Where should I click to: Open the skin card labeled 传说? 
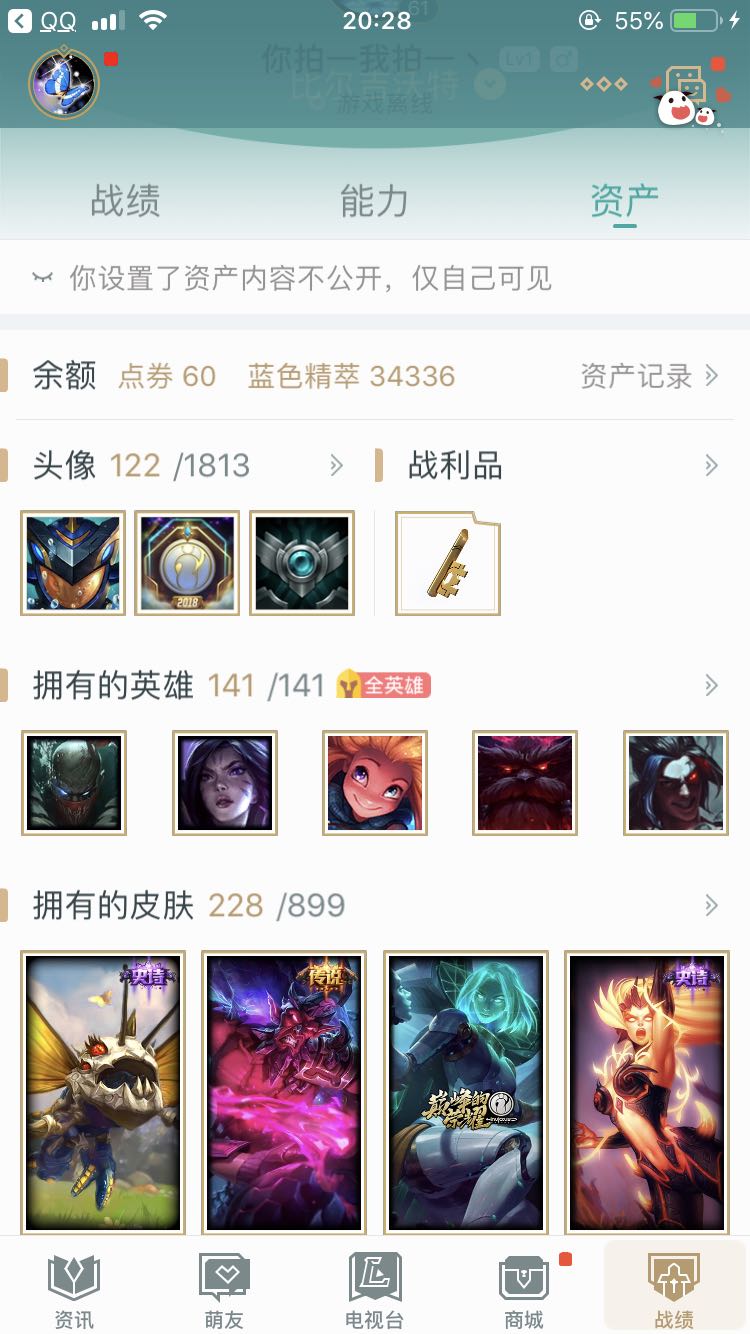[x=284, y=1092]
